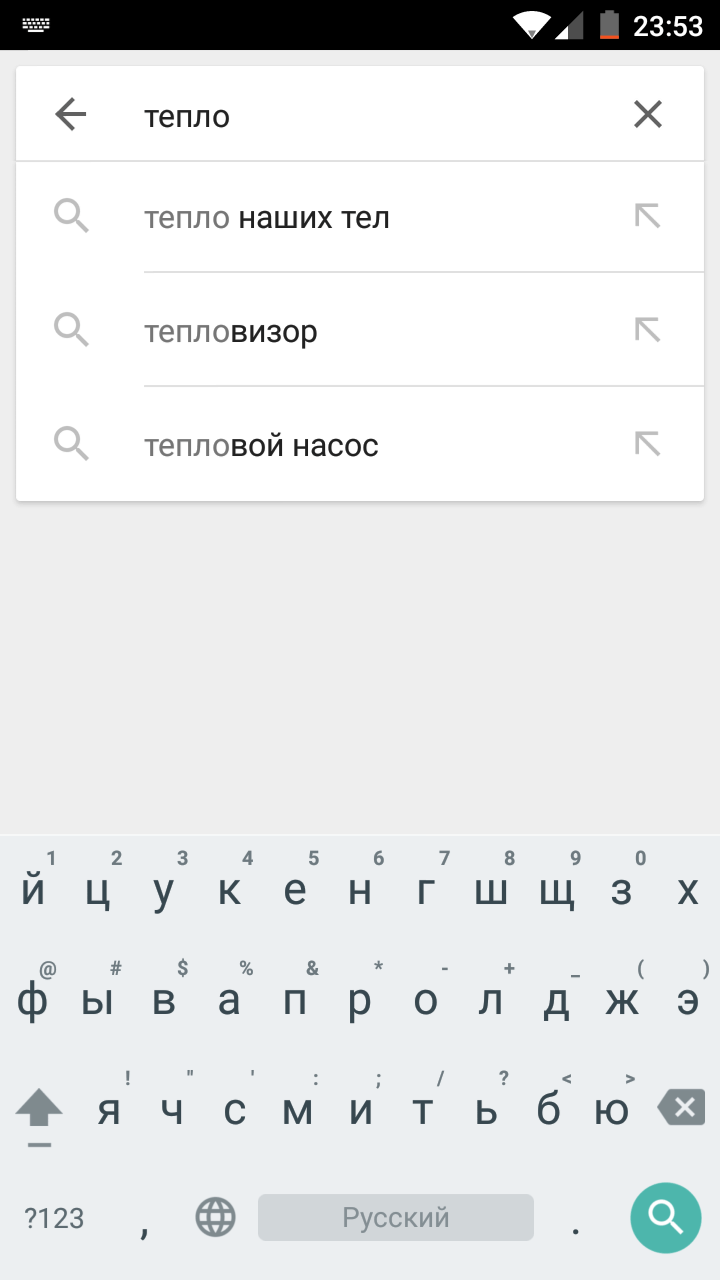The width and height of the screenshot is (720, 1280).
Task: Tap the keyboard icon in the status bar
Action: tap(36, 24)
